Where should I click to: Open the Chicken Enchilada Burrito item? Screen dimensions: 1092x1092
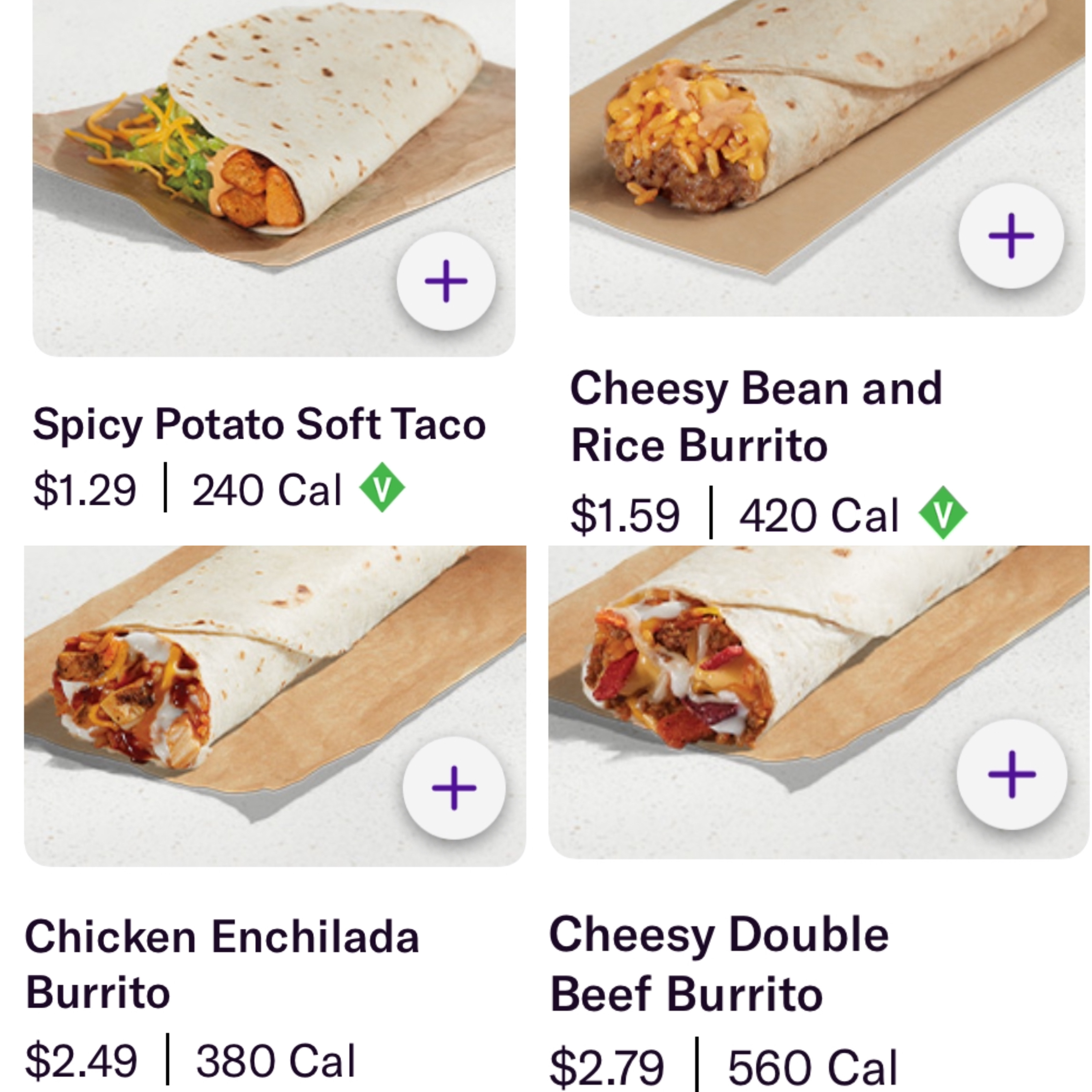(x=222, y=964)
